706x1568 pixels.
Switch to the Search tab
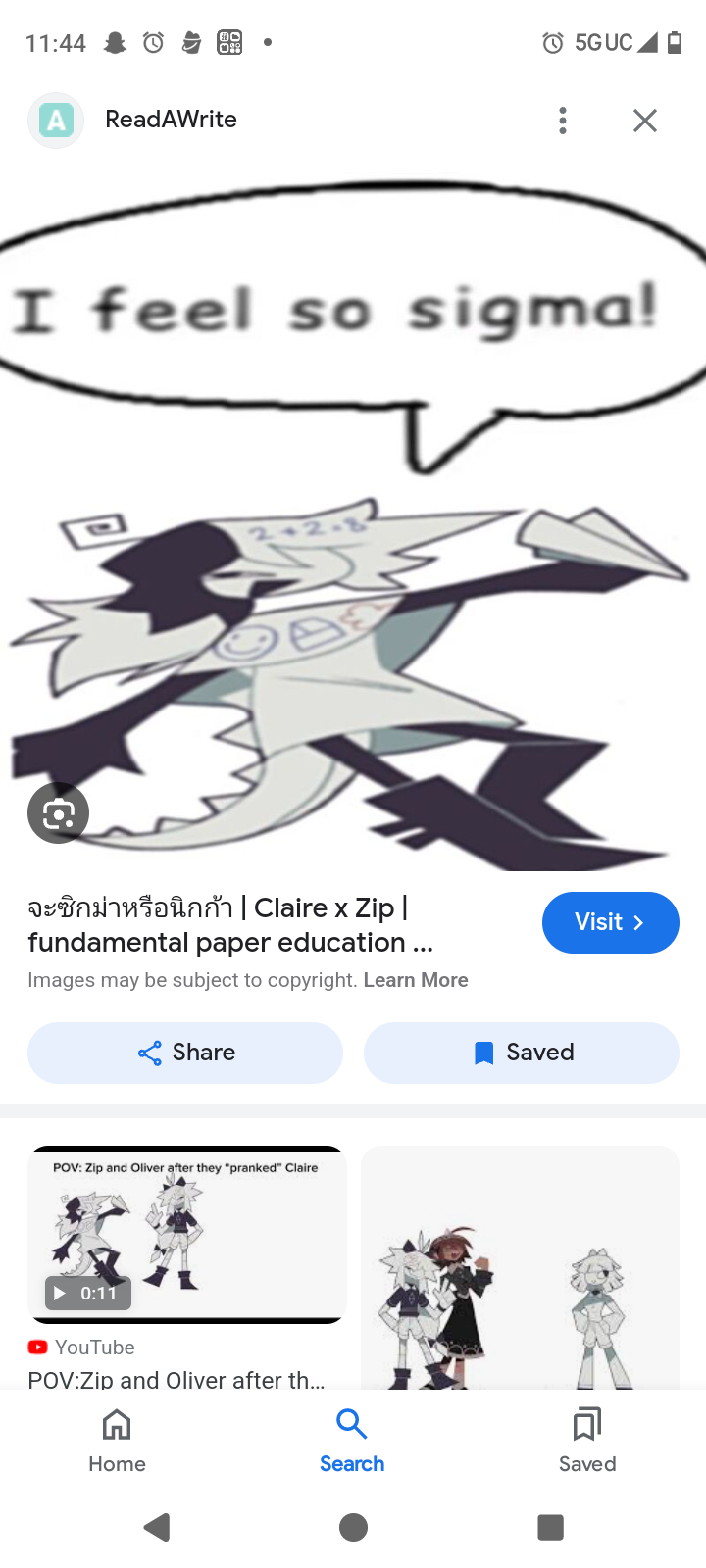tap(352, 1441)
